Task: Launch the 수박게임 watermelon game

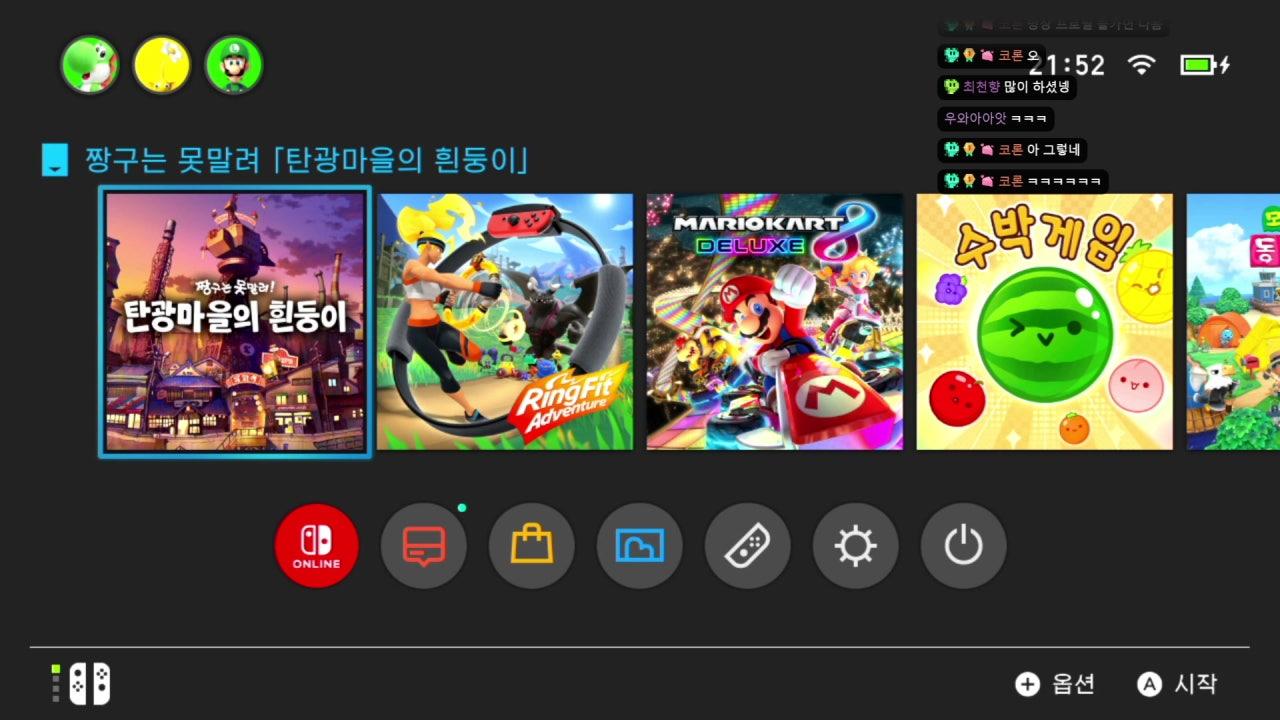Action: coord(1044,322)
